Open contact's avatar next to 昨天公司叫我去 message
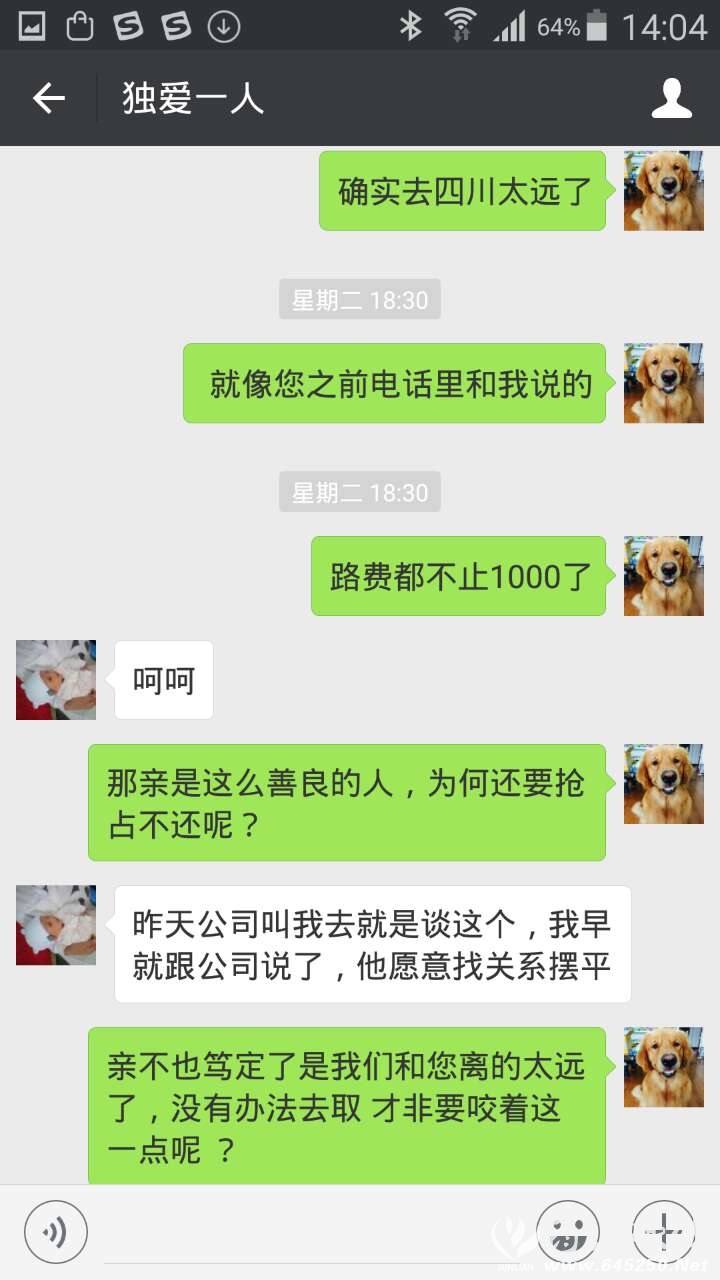 [56, 925]
